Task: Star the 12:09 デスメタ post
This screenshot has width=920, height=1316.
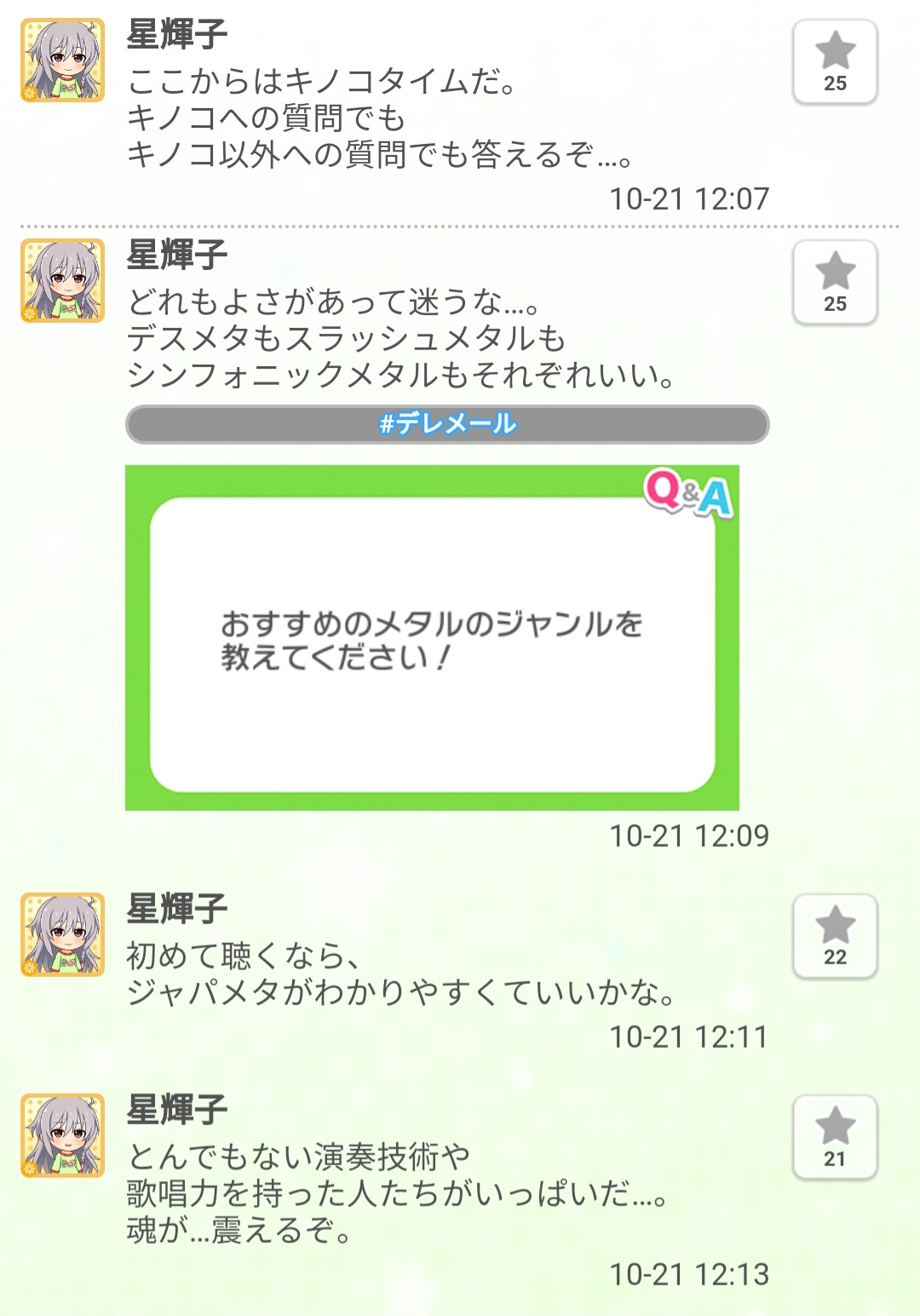Action: coord(835,283)
